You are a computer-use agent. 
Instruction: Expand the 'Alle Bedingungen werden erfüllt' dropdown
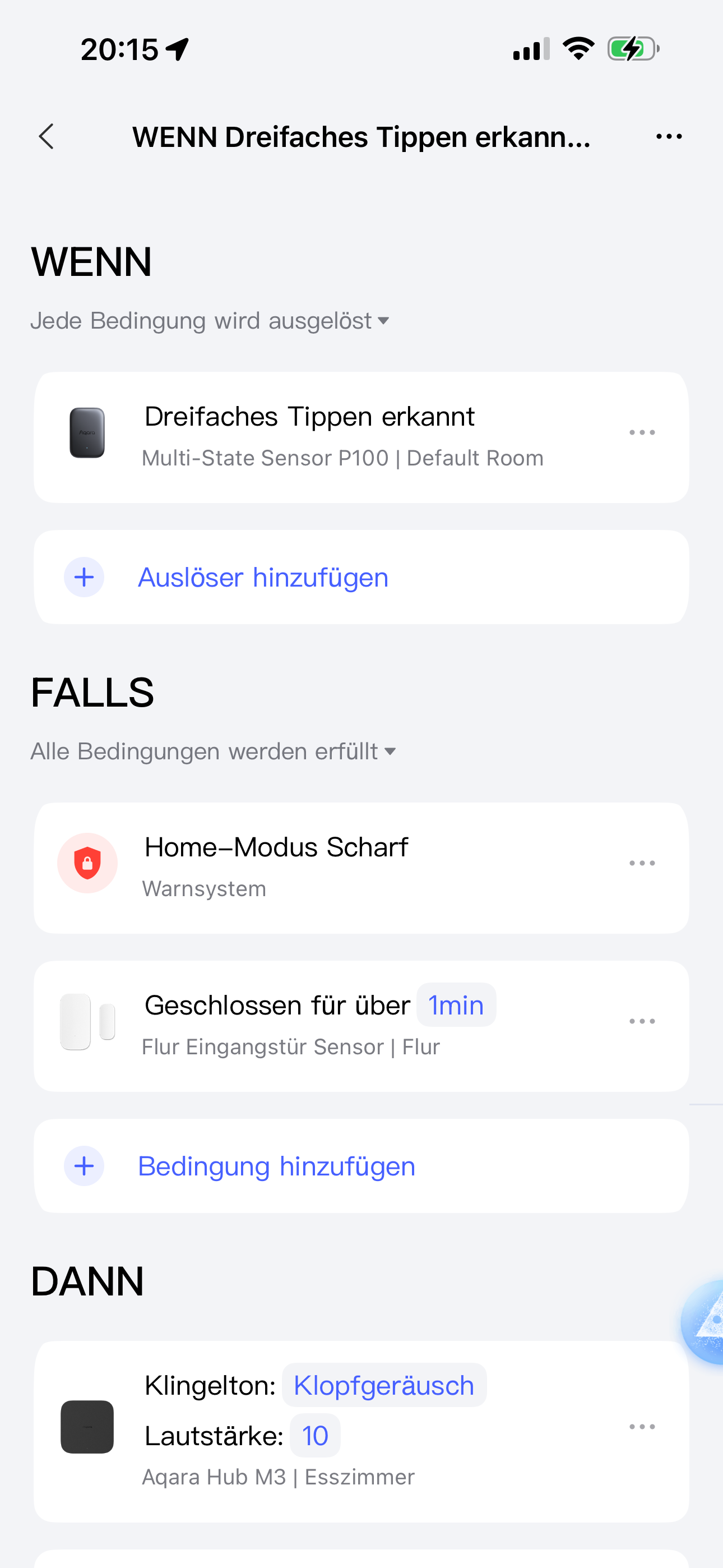(x=213, y=751)
